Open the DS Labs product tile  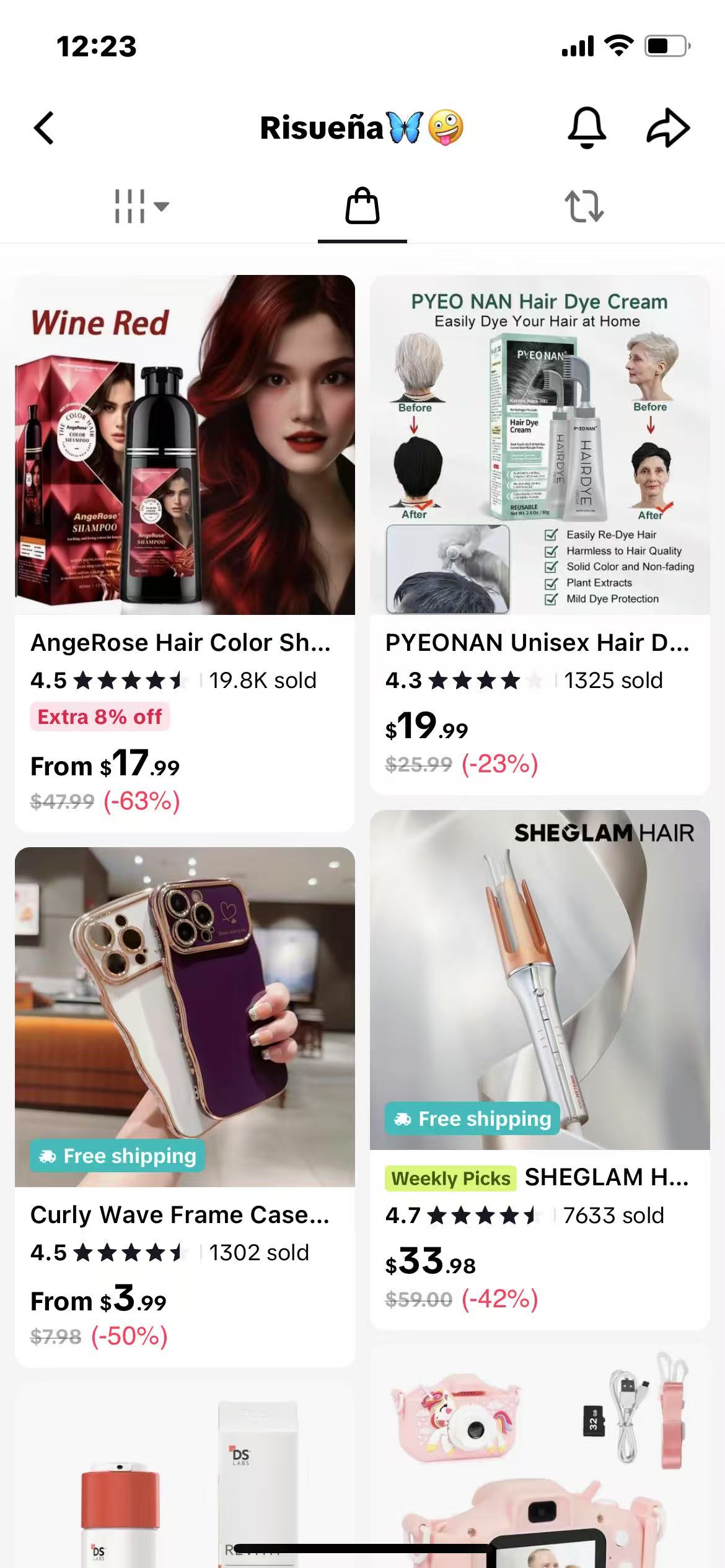(185, 1475)
